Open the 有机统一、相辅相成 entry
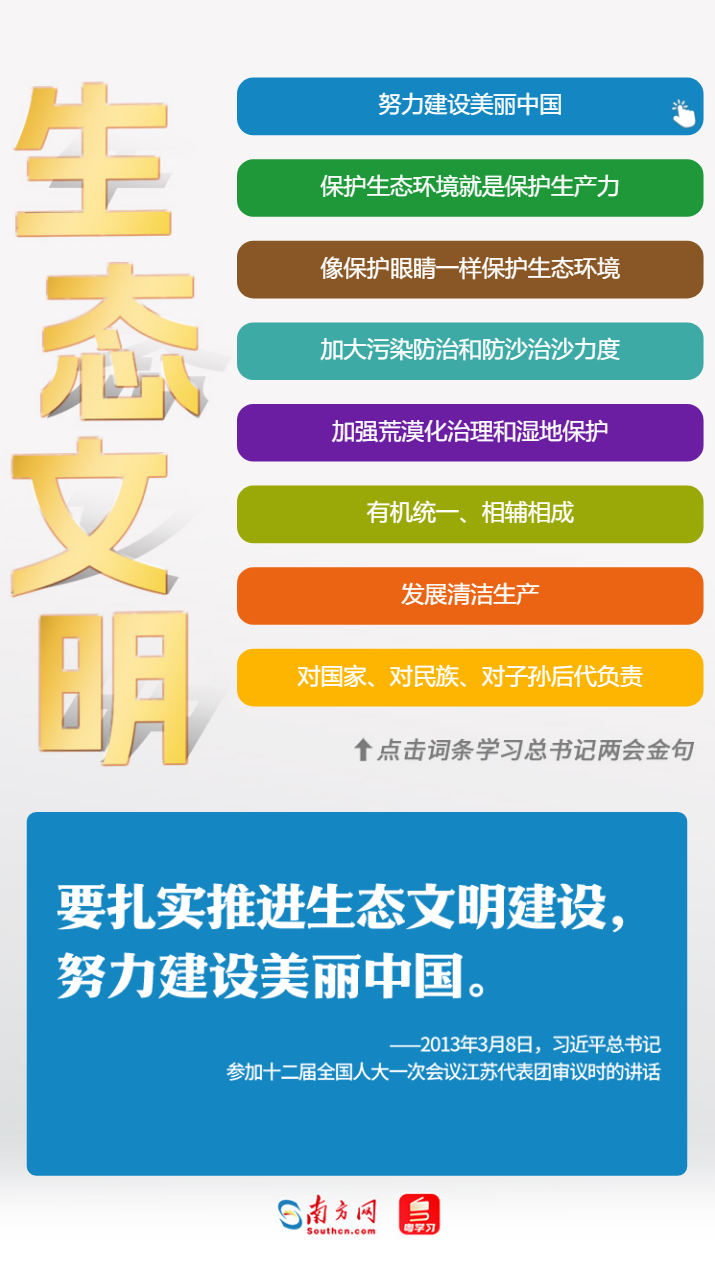 (470, 514)
